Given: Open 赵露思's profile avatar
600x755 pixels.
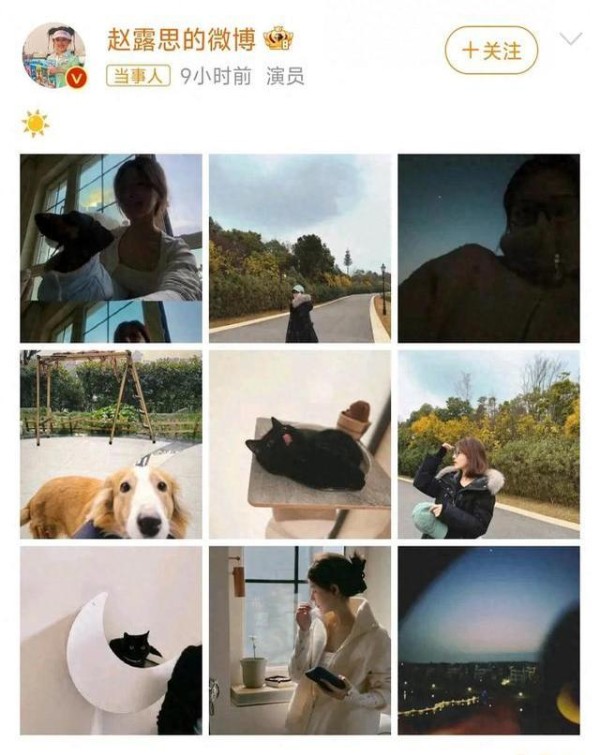Looking at the screenshot, I should [x=55, y=55].
